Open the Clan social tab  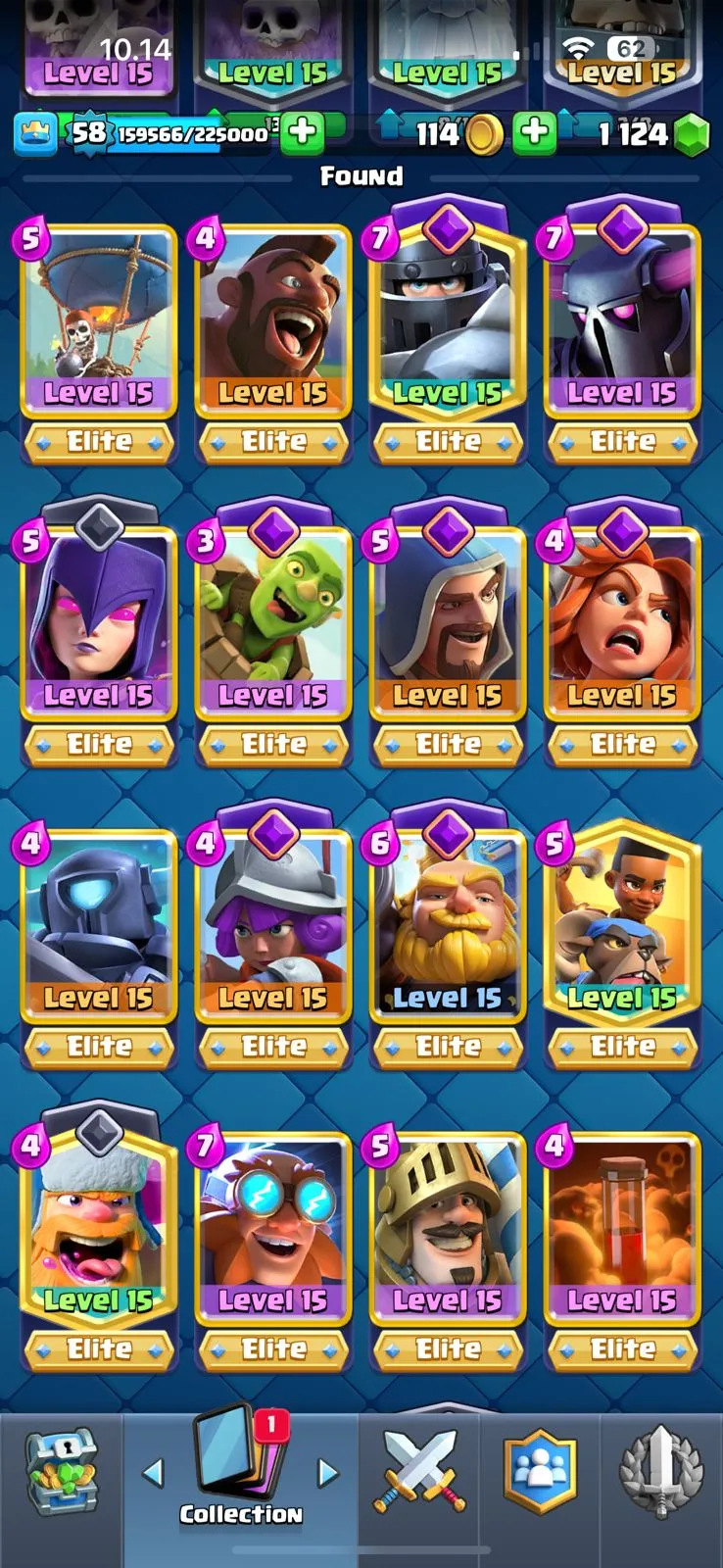[x=540, y=1472]
